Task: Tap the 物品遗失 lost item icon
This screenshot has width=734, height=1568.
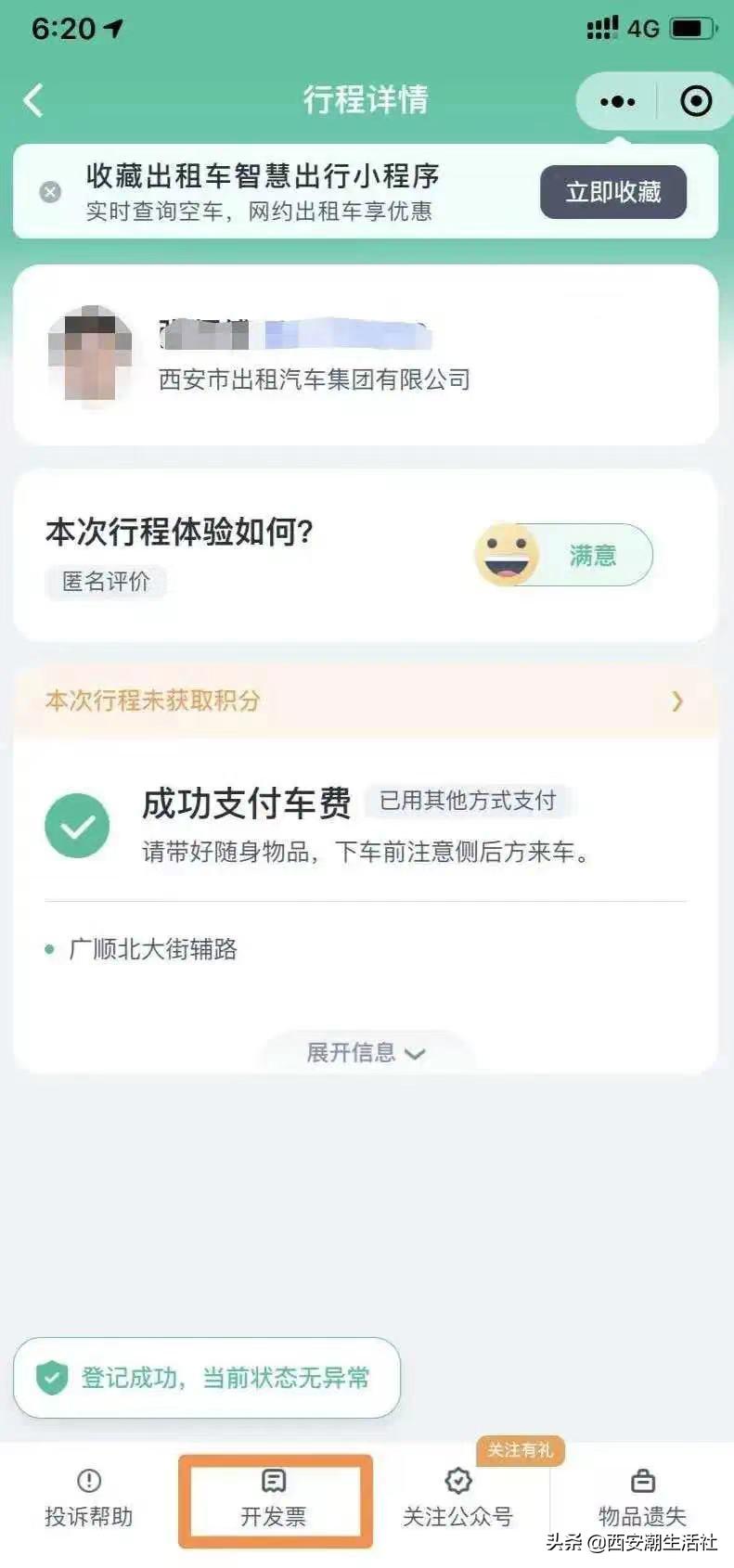Action: coord(640,1480)
